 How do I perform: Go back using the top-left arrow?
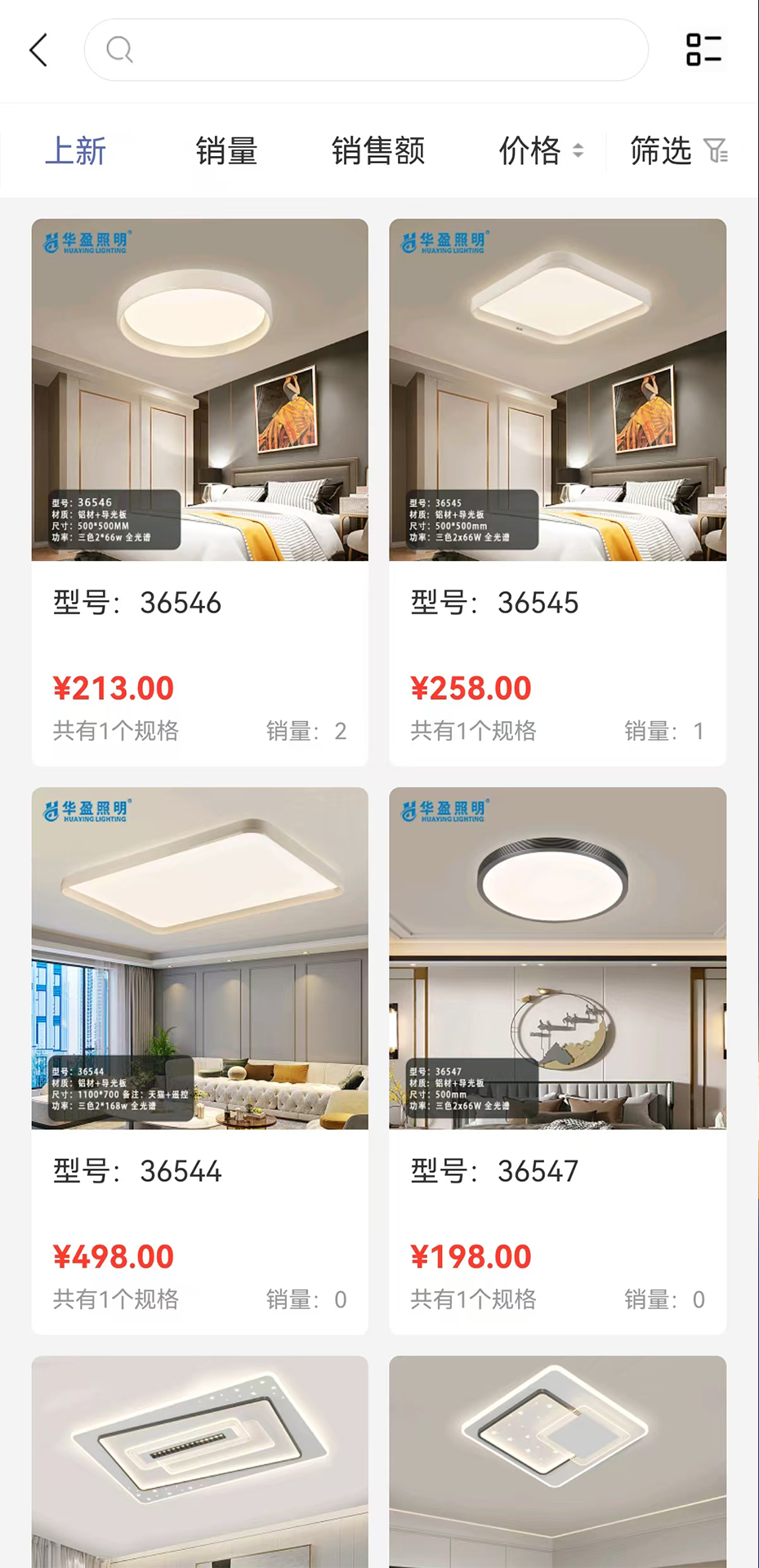38,50
